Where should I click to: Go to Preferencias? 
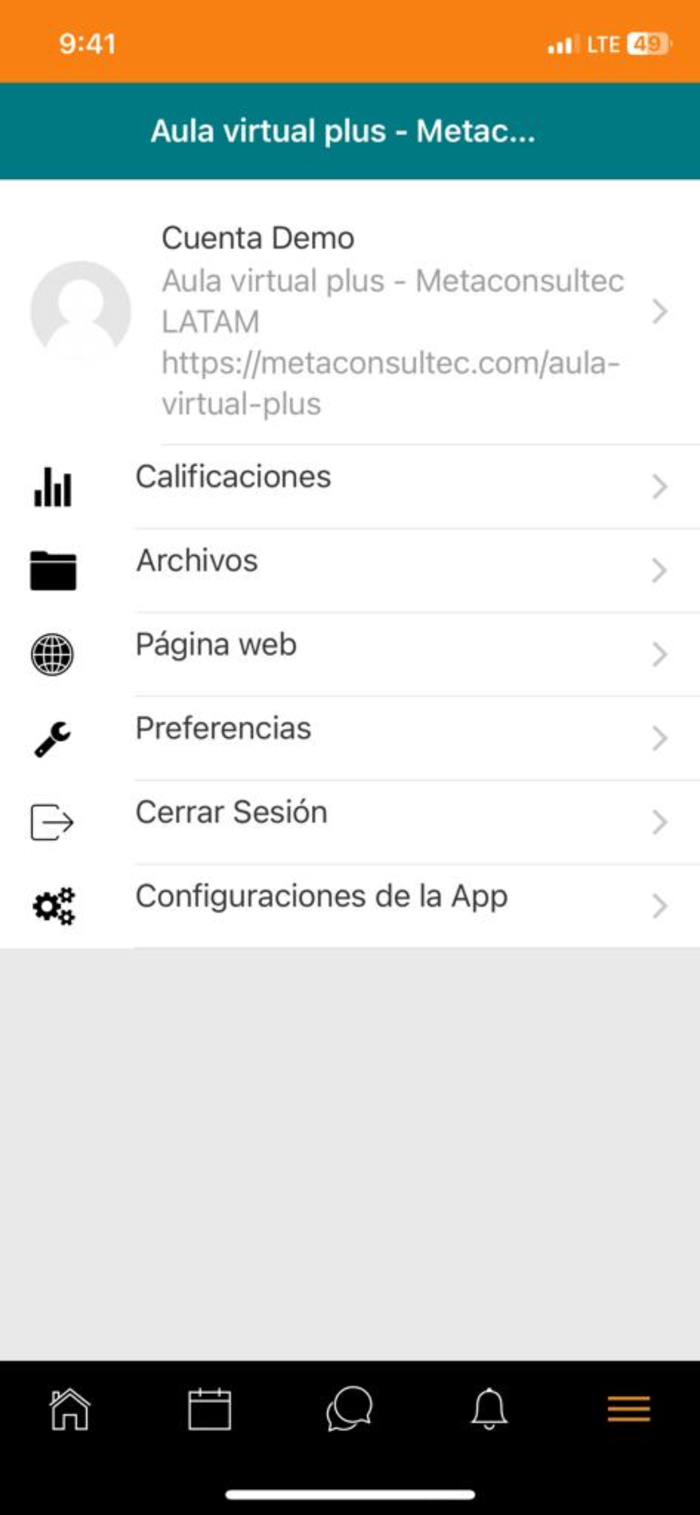point(350,739)
